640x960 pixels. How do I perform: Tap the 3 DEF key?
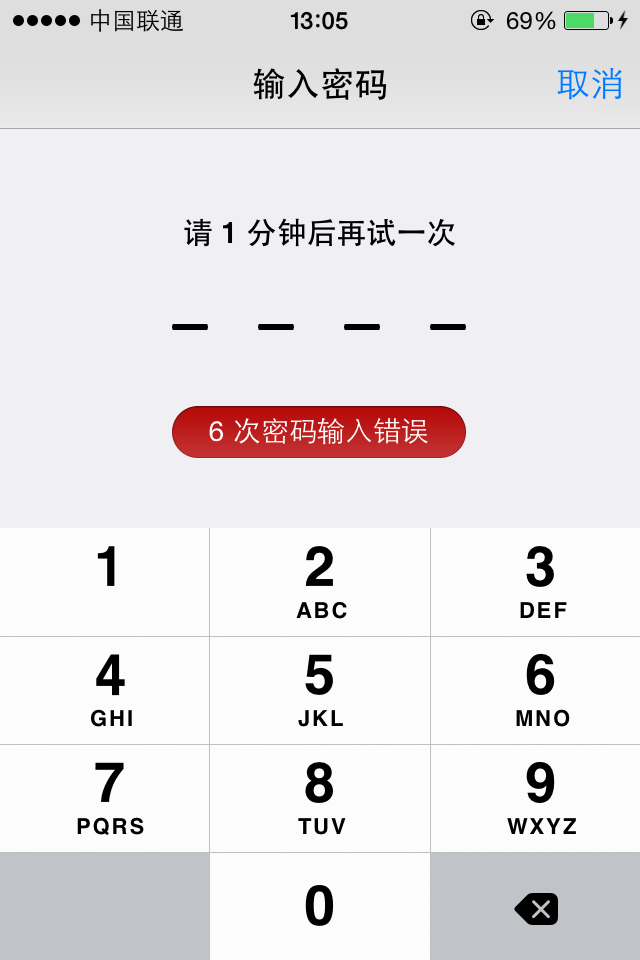[x=536, y=582]
